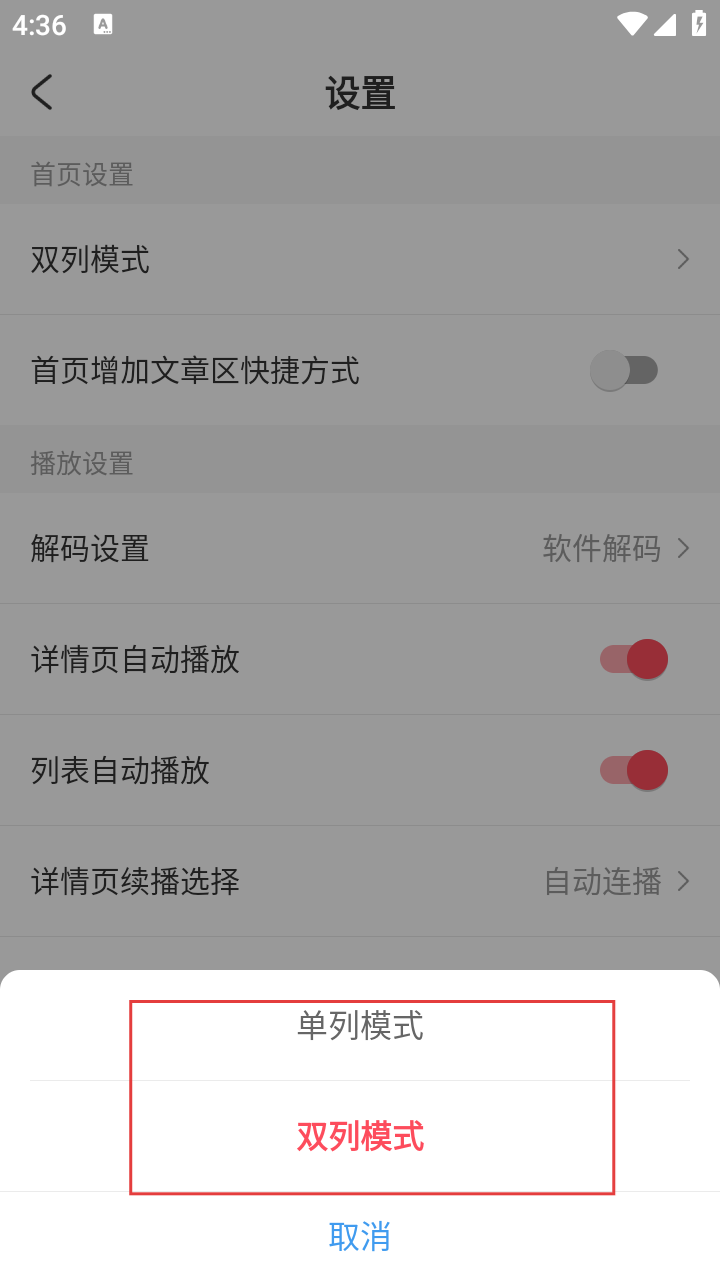Image resolution: width=720 pixels, height=1280 pixels.
Task: Dismiss the sheet with 取消
Action: pos(360,1236)
